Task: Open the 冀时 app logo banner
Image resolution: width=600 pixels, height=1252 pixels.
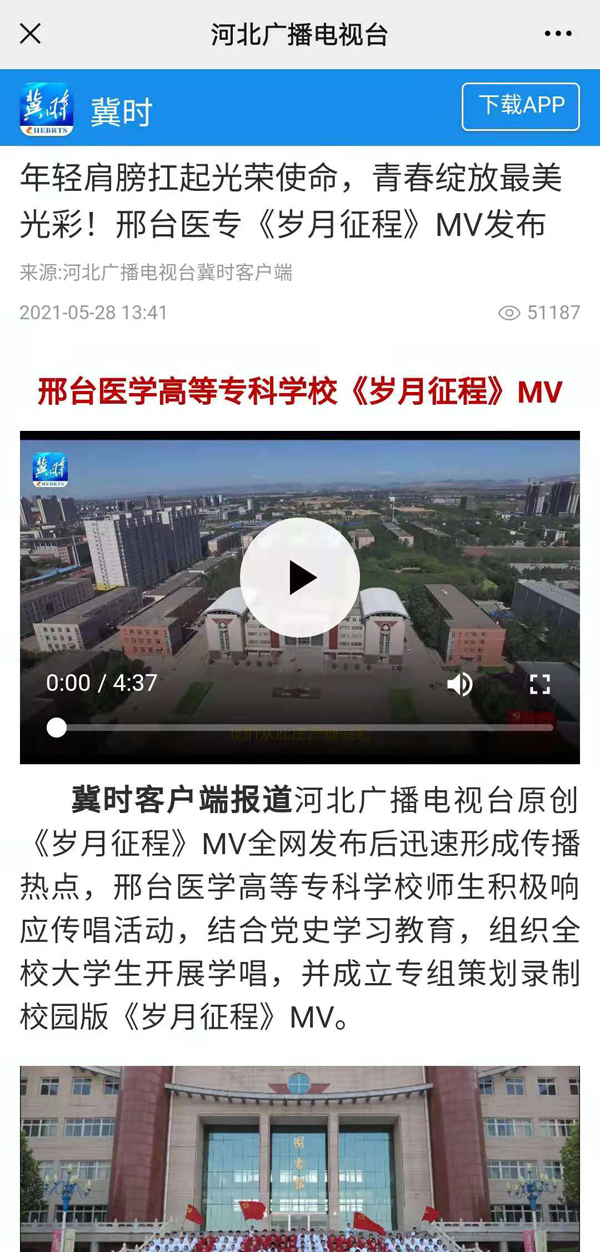Action: pos(46,109)
